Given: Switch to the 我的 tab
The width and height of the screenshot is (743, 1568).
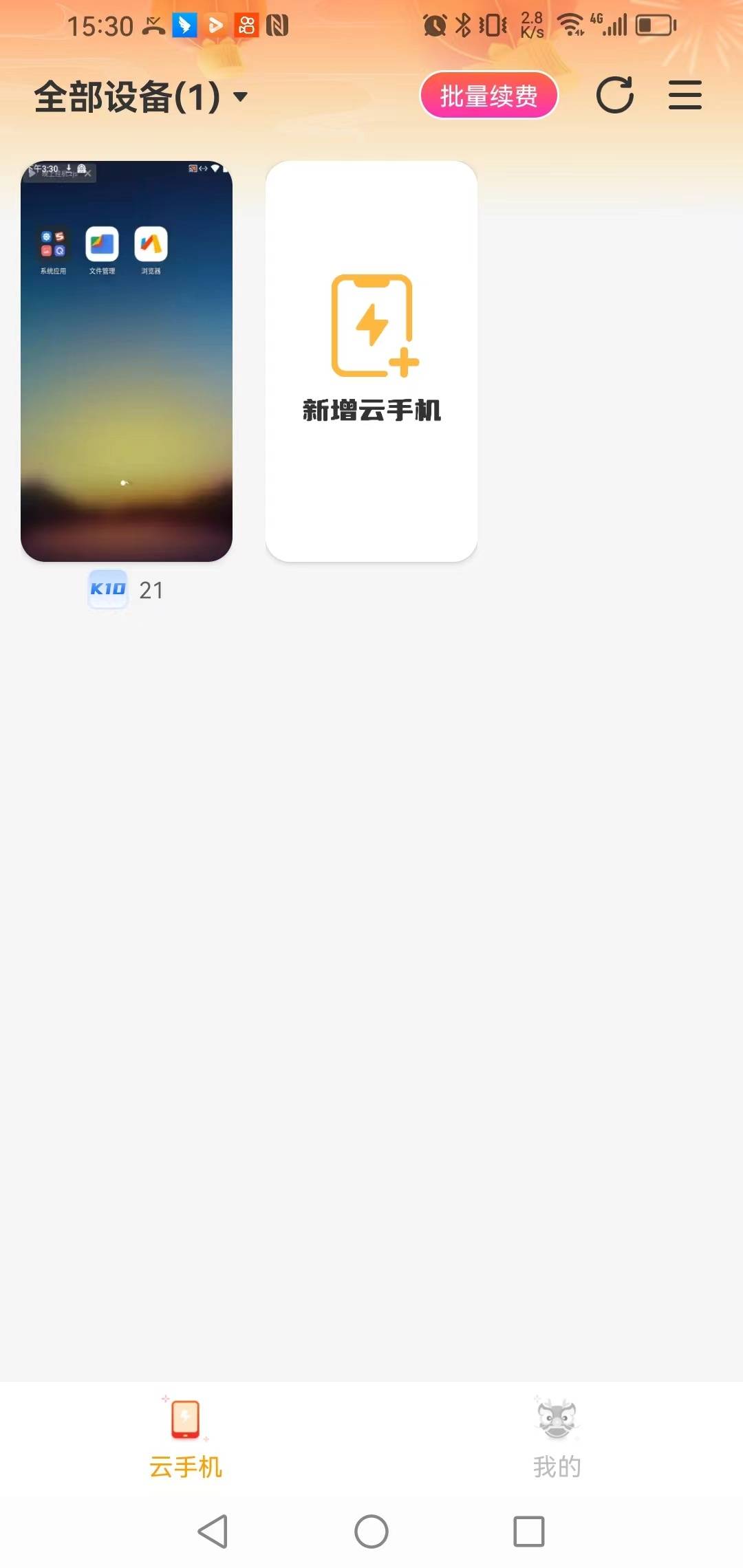Looking at the screenshot, I should click(x=557, y=1437).
